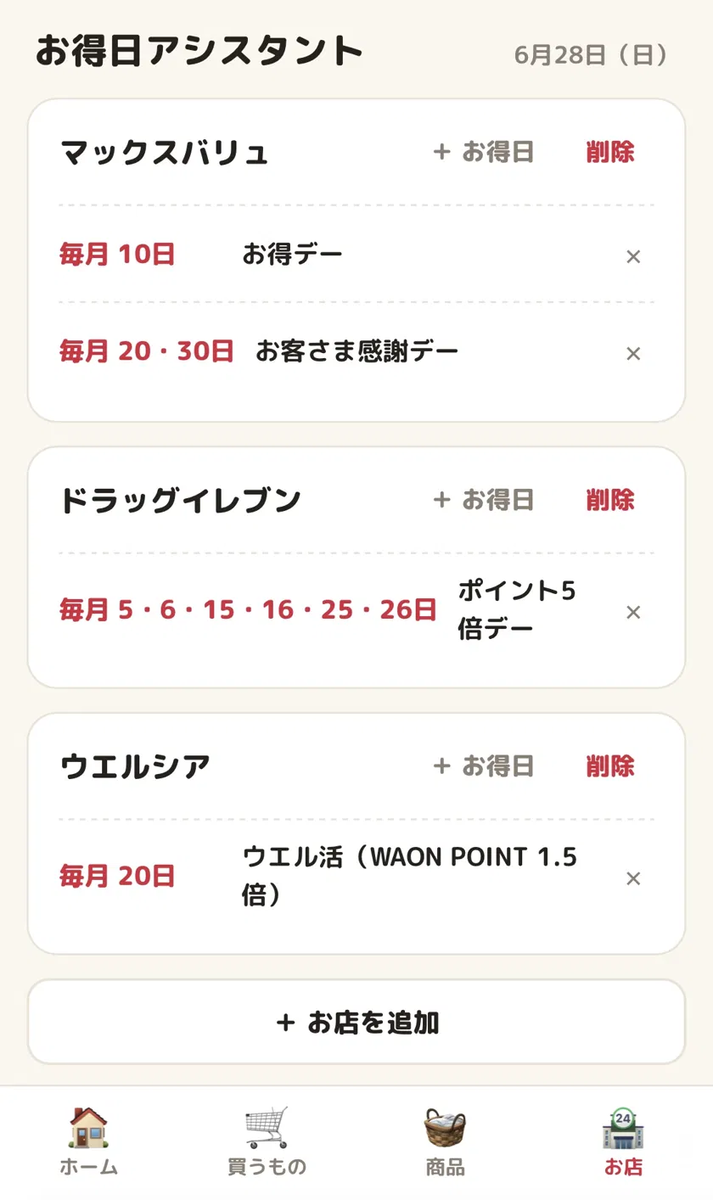Open the 買うもの tab
713x1200 pixels.
[267, 1141]
